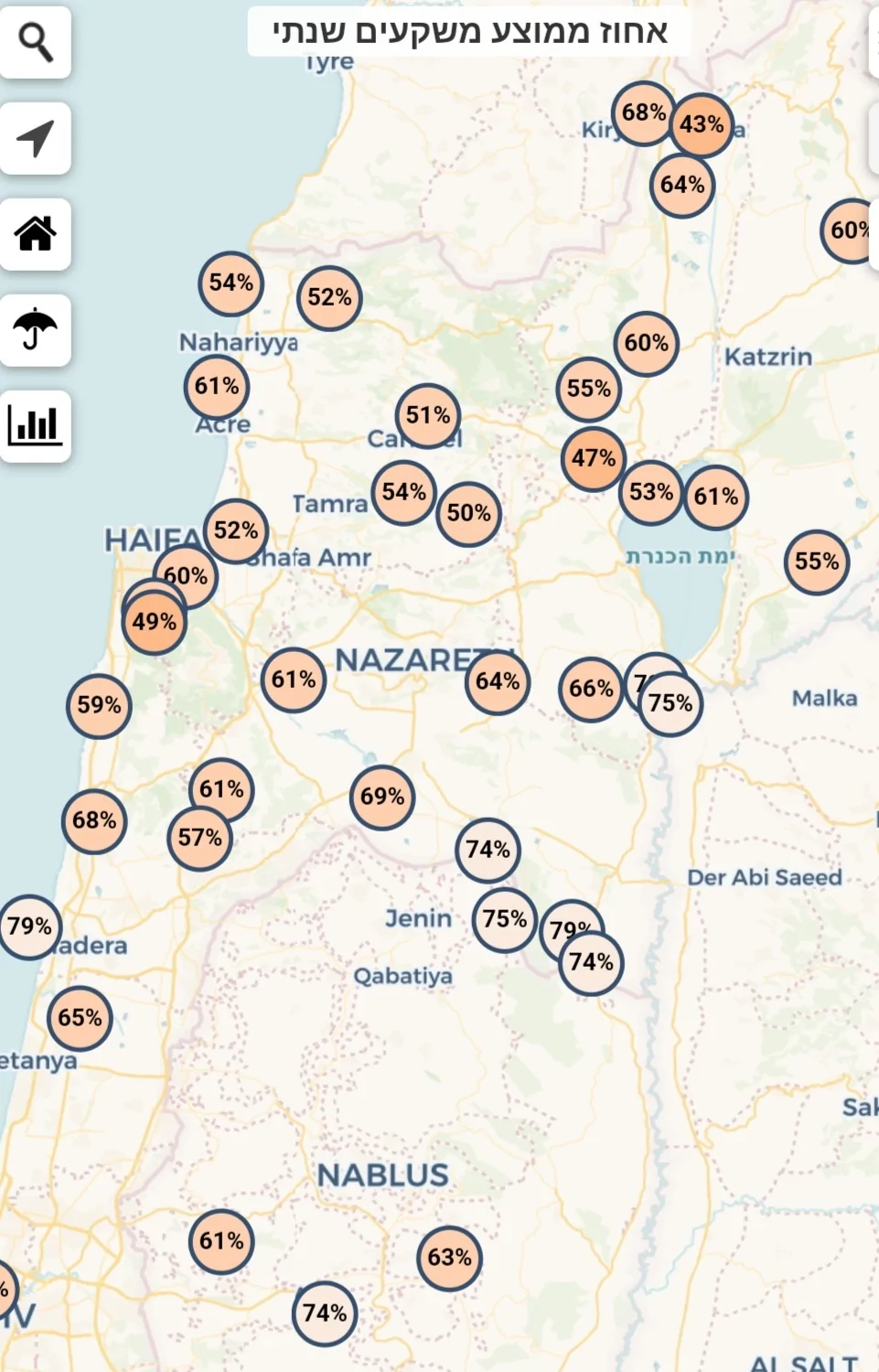
Task: Tap the 47% rainfall marker
Action: [x=594, y=458]
